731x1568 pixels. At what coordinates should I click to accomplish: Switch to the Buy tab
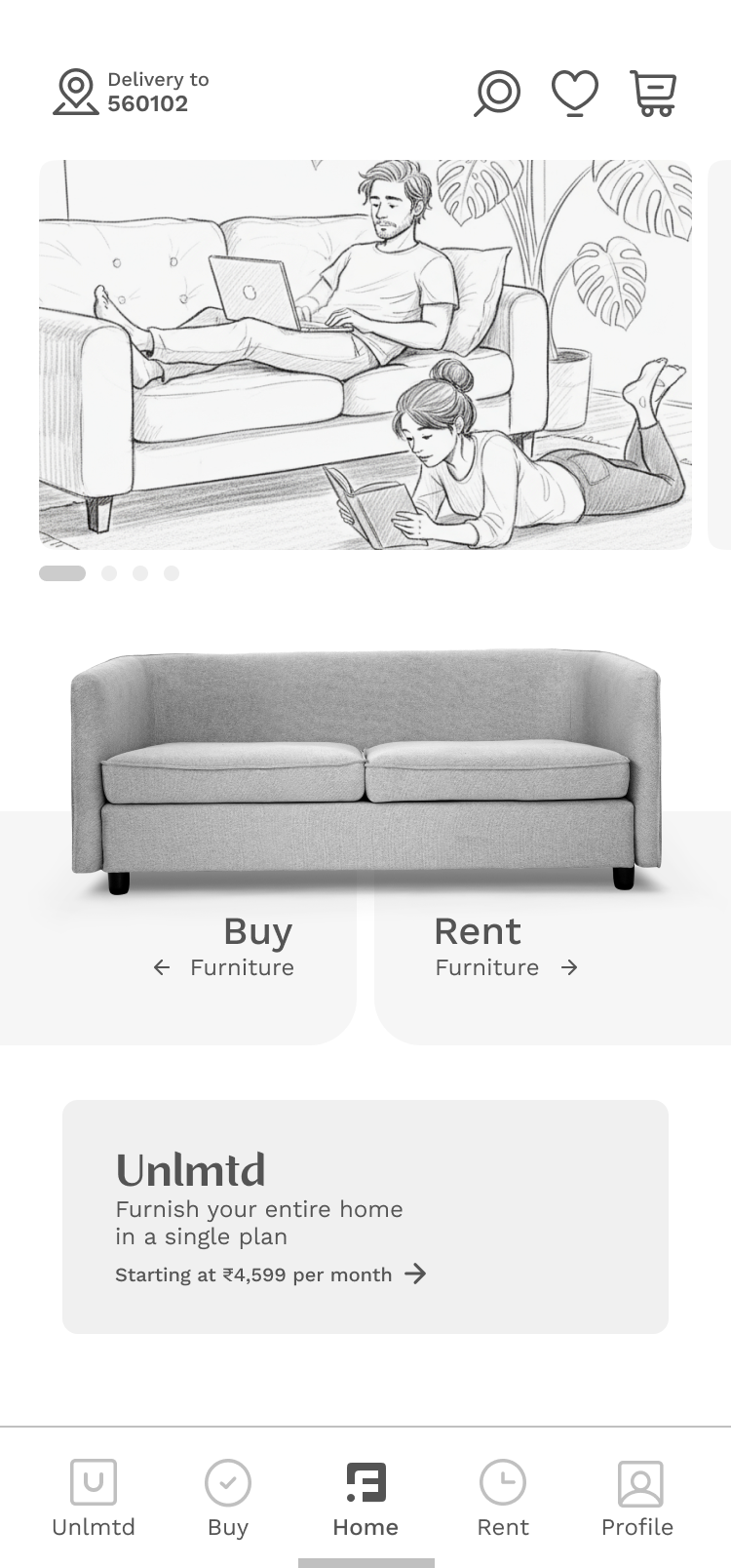point(228,1499)
